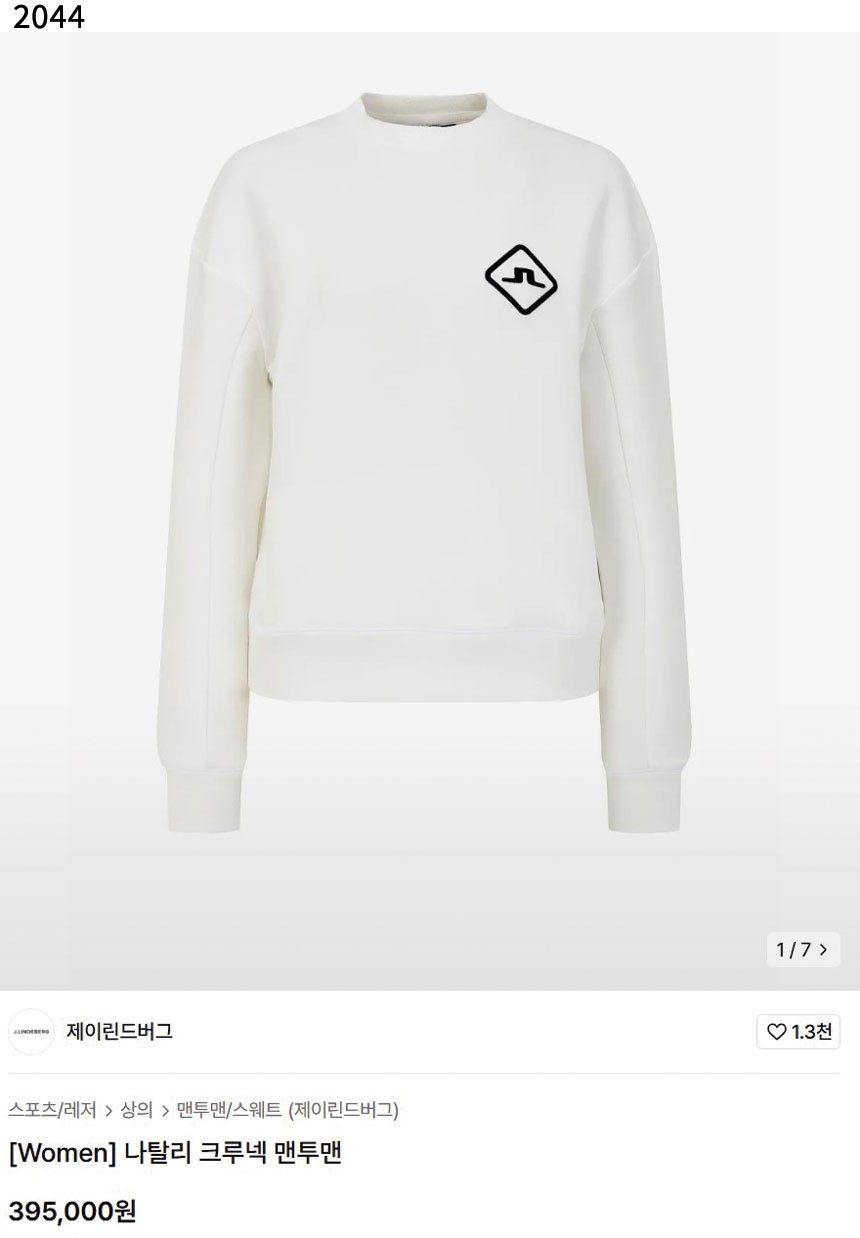Open the 스포츠/레저 category breadcrumb

tap(52, 1109)
